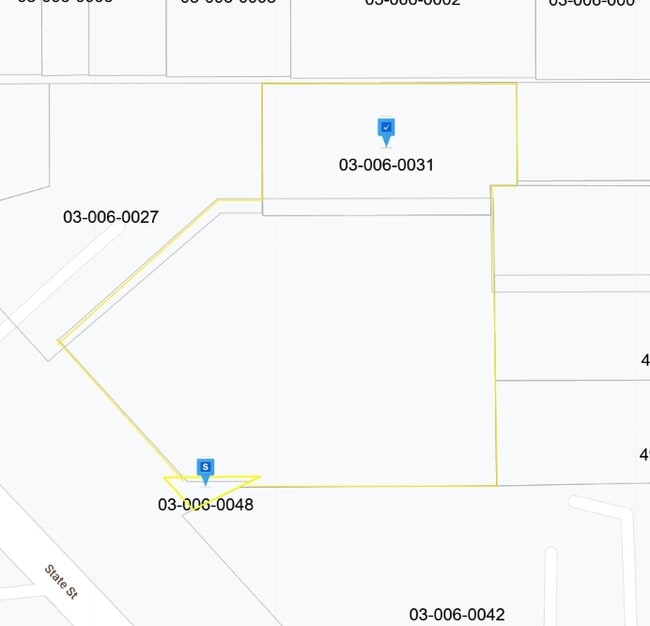Tap the checkmark pin on parcel 03-006-0031
The image size is (650, 626).
[x=386, y=132]
